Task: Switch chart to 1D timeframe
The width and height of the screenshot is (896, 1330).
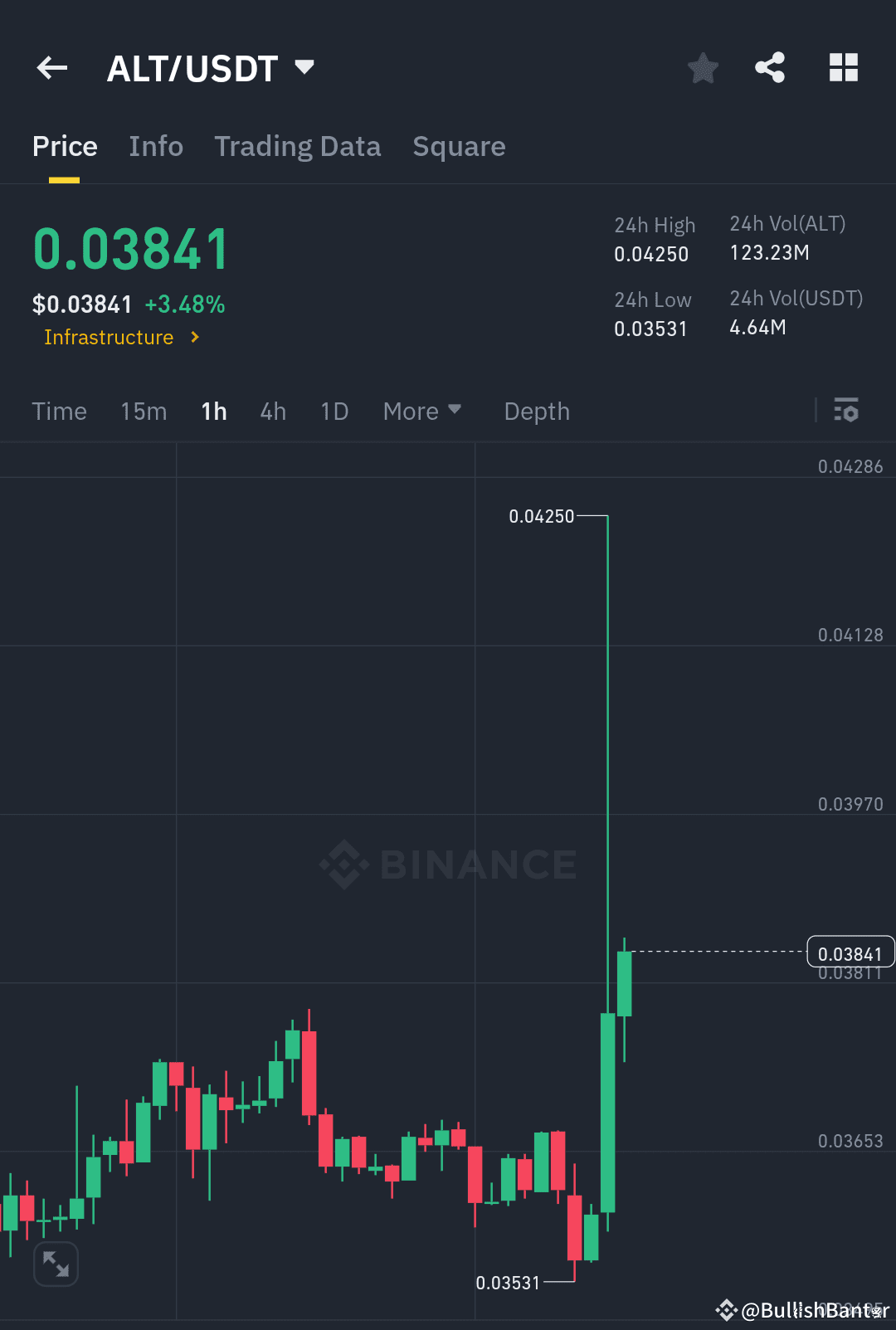Action: (334, 411)
